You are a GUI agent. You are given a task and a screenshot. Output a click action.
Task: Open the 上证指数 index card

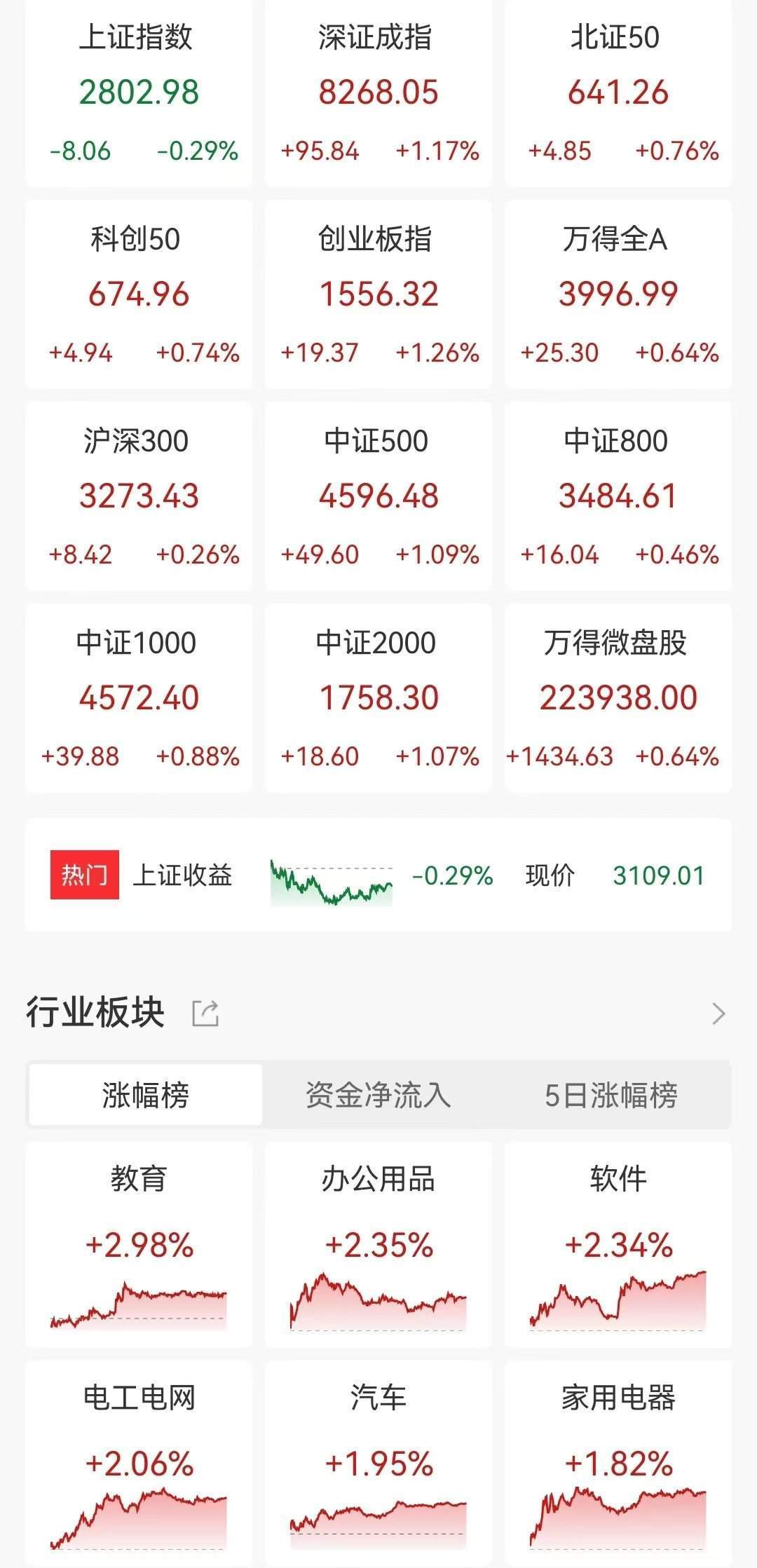tap(139, 93)
